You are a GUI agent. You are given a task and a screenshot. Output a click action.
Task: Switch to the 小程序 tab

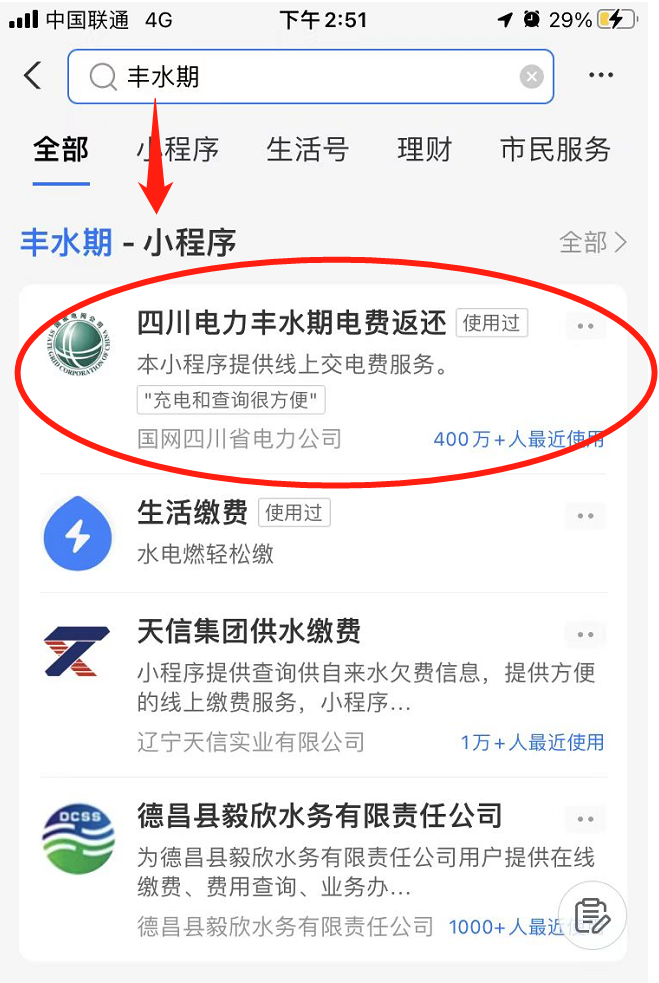(178, 150)
